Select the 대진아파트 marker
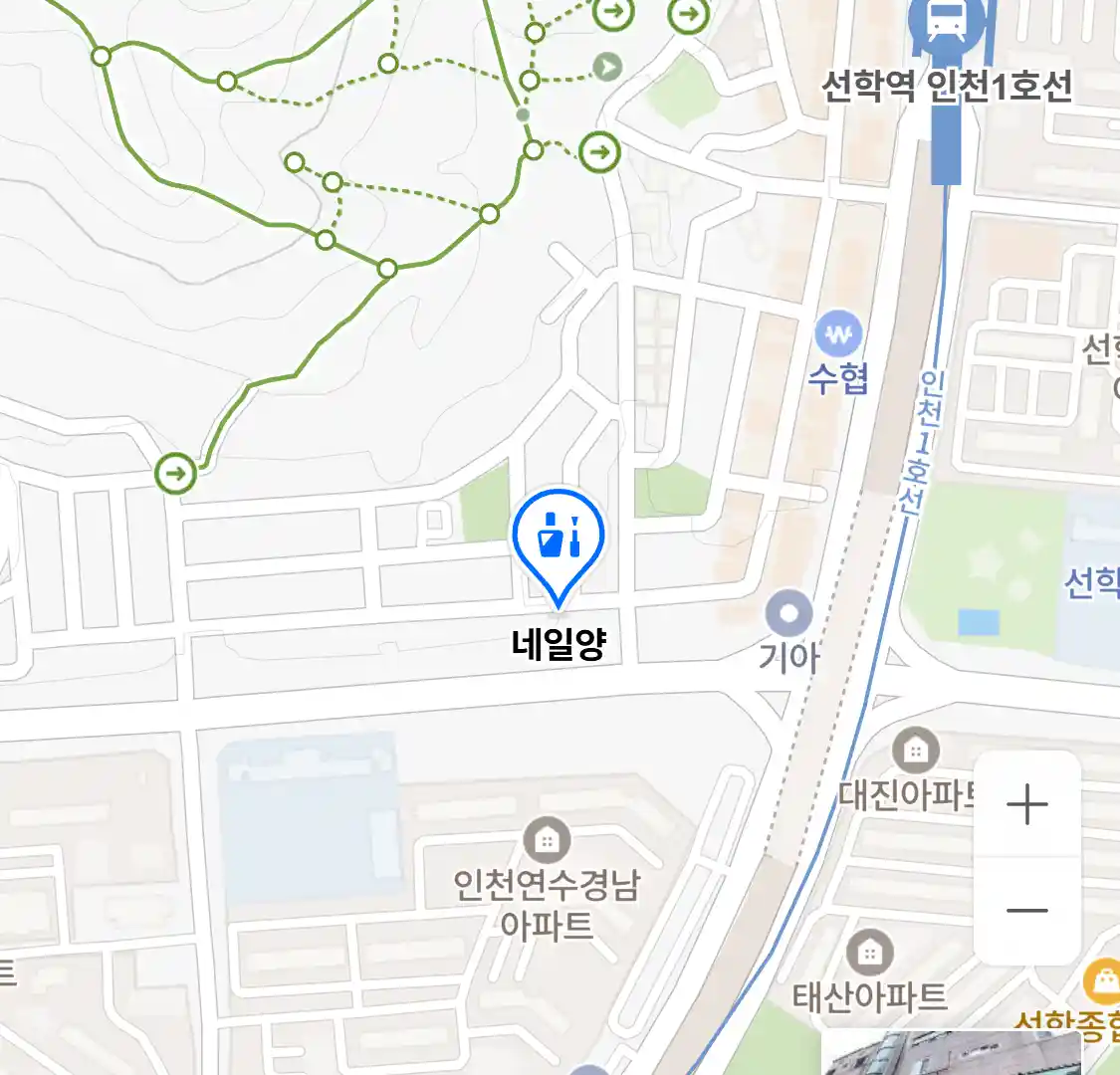The height and width of the screenshot is (1075, 1120). tap(914, 751)
